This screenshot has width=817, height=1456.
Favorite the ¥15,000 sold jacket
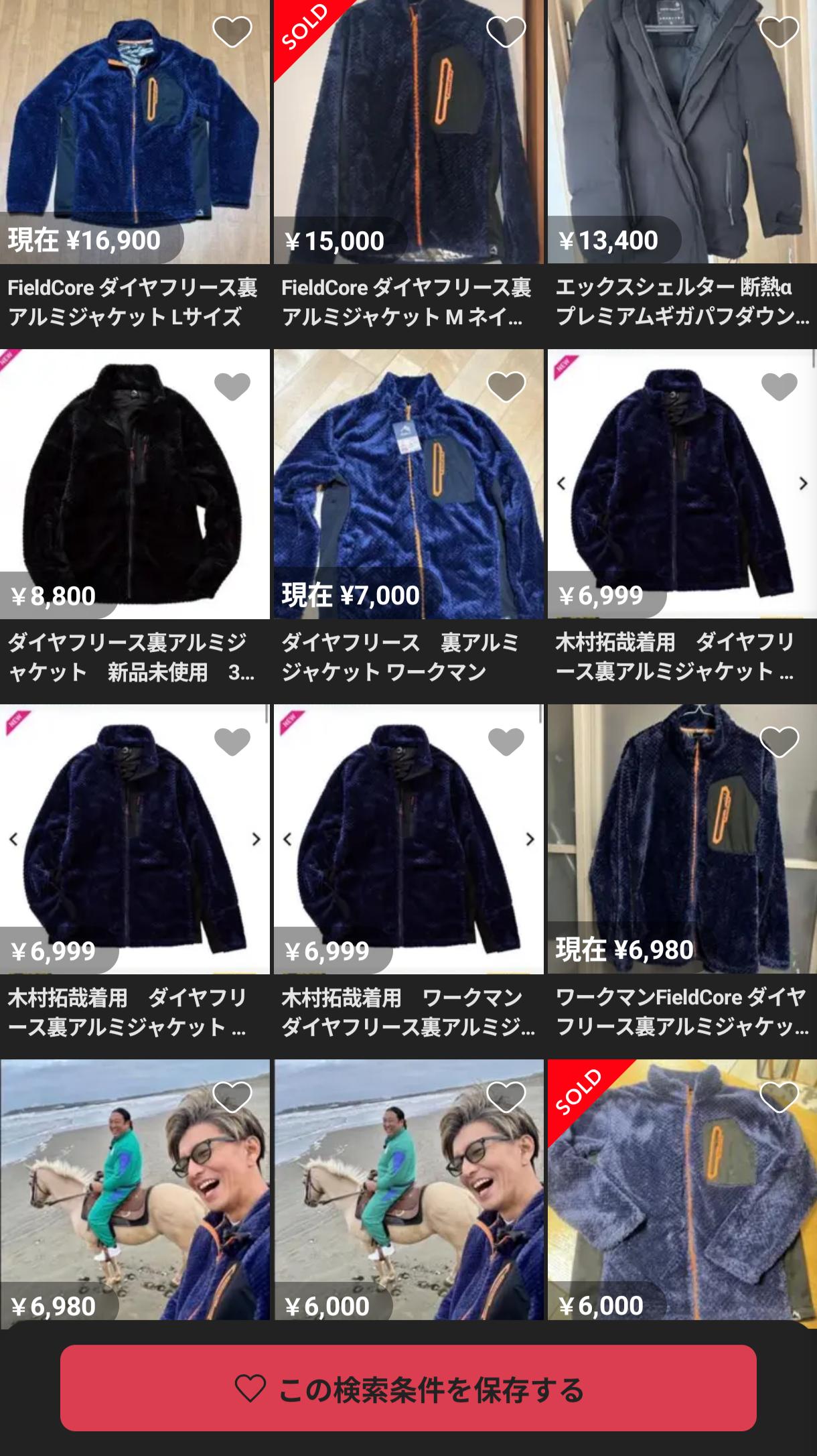[506, 31]
